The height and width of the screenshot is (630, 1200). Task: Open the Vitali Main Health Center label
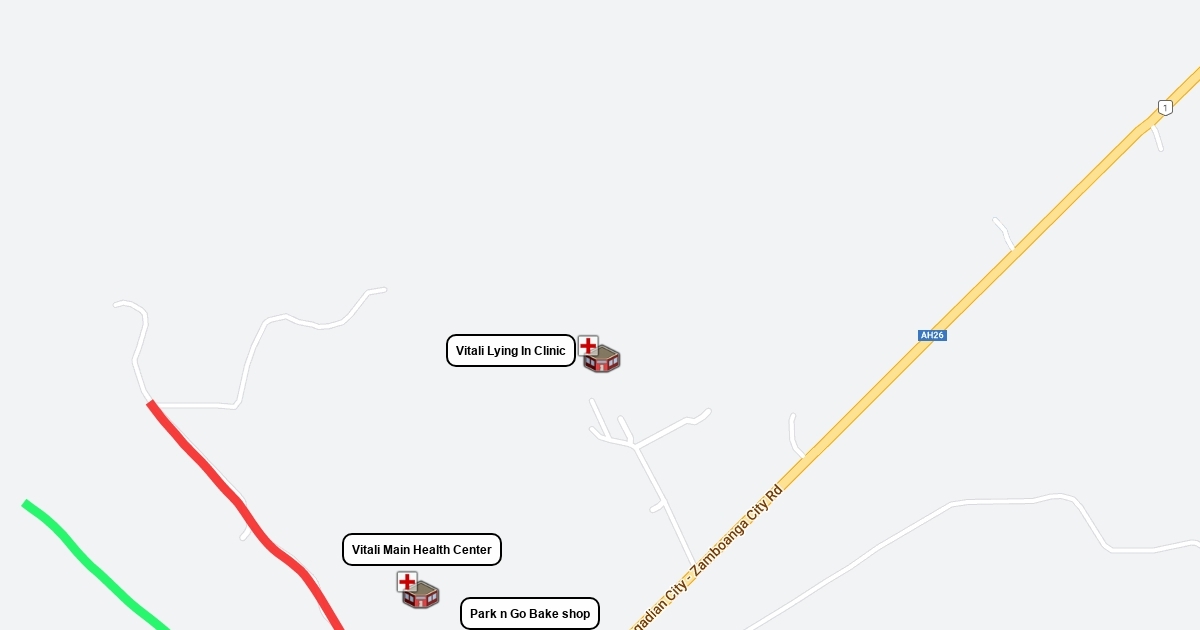(x=421, y=550)
